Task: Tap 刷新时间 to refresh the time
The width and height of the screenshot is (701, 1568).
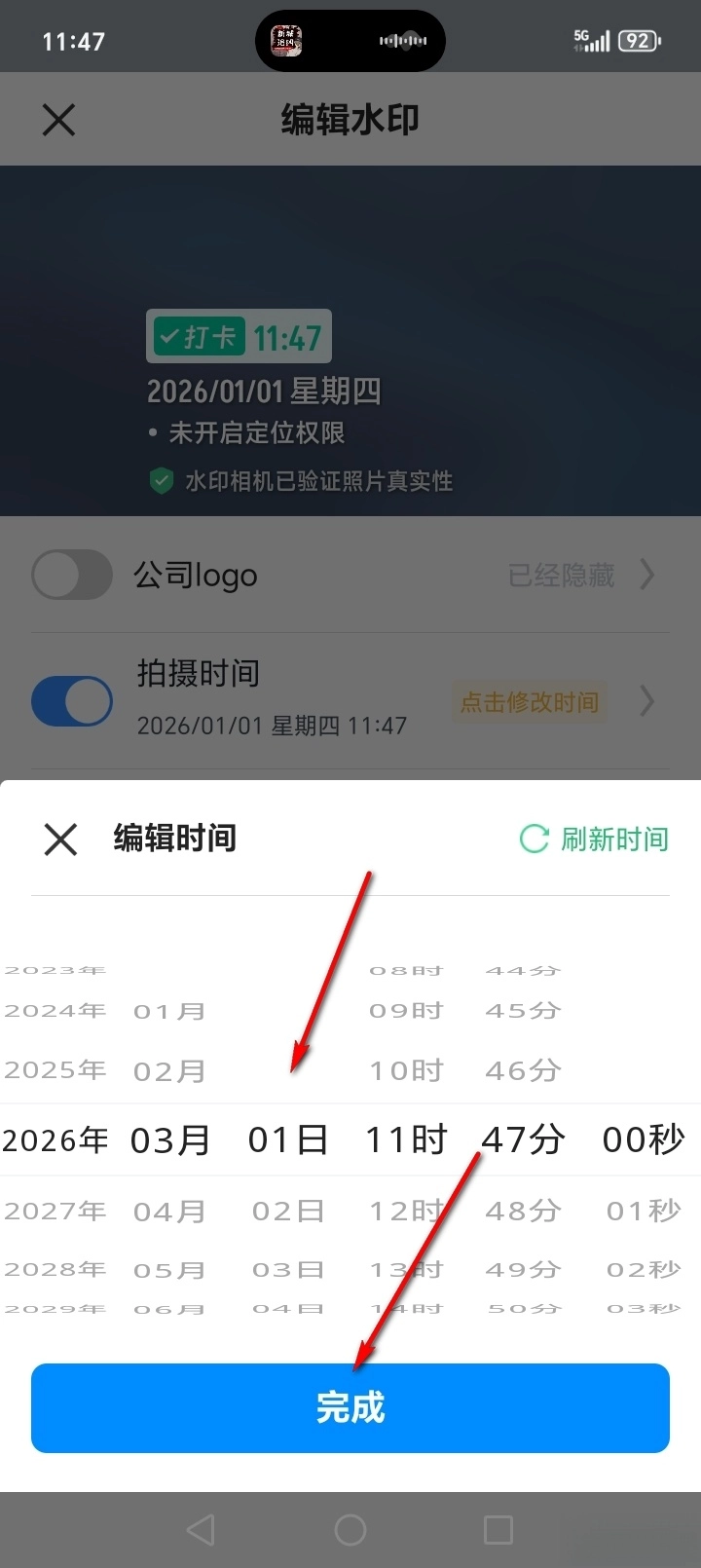Action: point(595,839)
